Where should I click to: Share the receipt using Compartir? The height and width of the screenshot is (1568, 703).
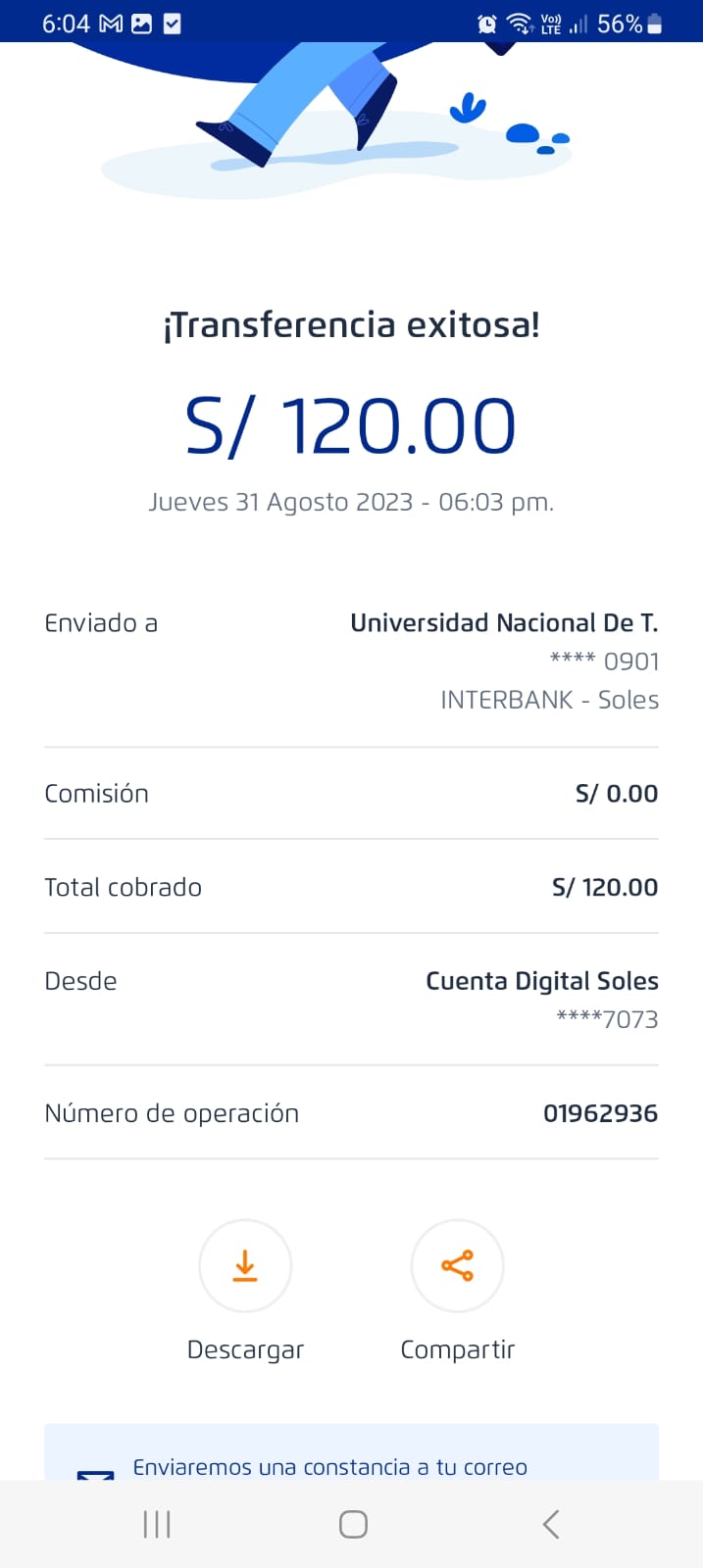pos(457,1266)
